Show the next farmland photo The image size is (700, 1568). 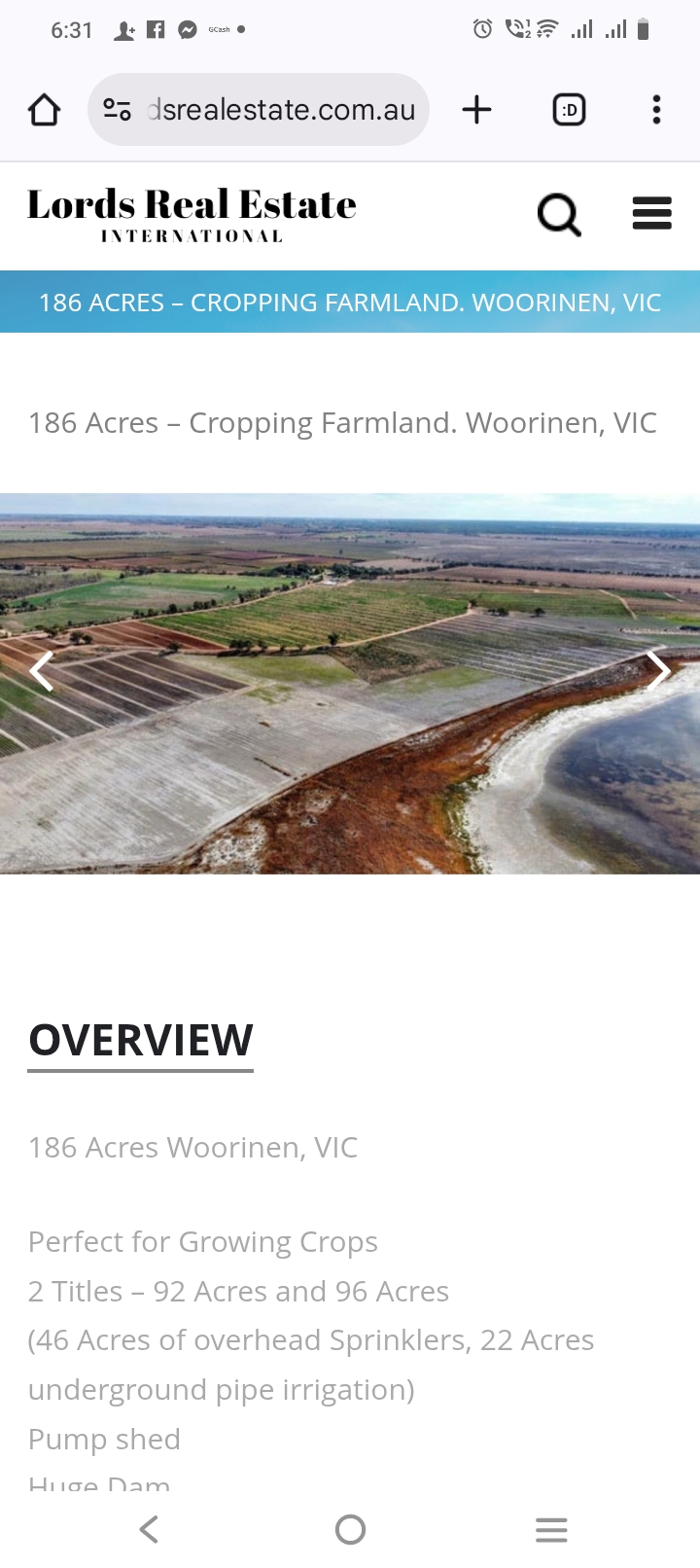coord(658,670)
